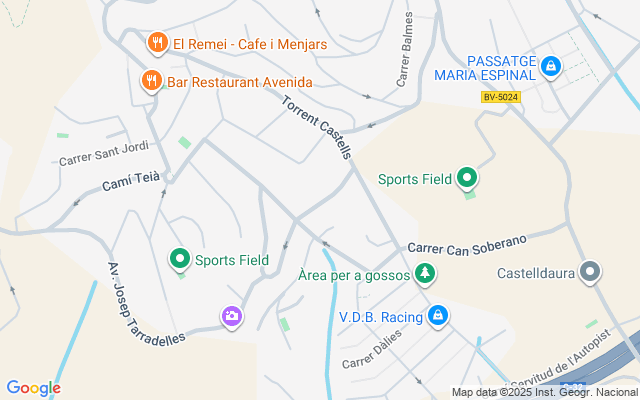This screenshot has height=400, width=640.
Task: Open El Remei - Cafe i Menjars marker
Action: (x=157, y=43)
